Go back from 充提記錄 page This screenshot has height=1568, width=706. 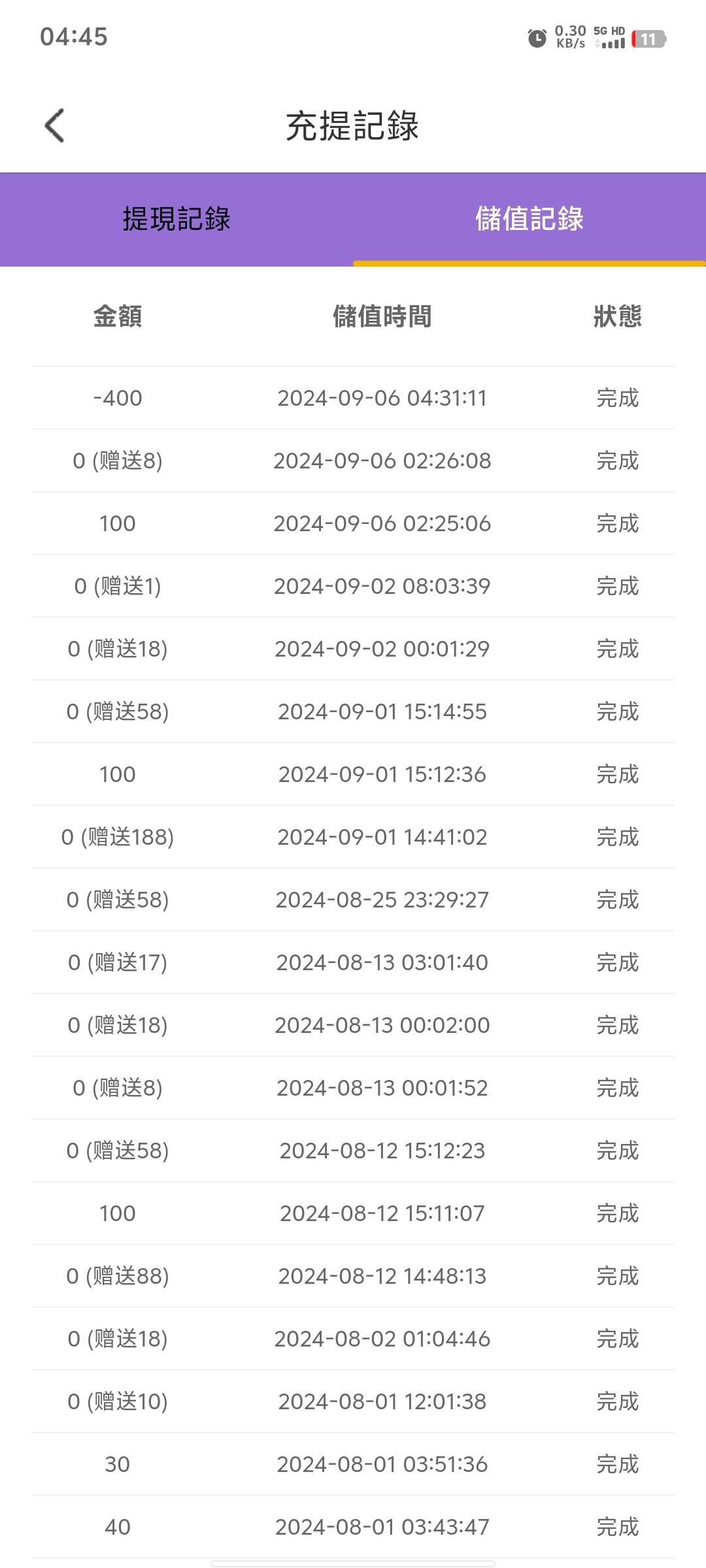coord(55,125)
